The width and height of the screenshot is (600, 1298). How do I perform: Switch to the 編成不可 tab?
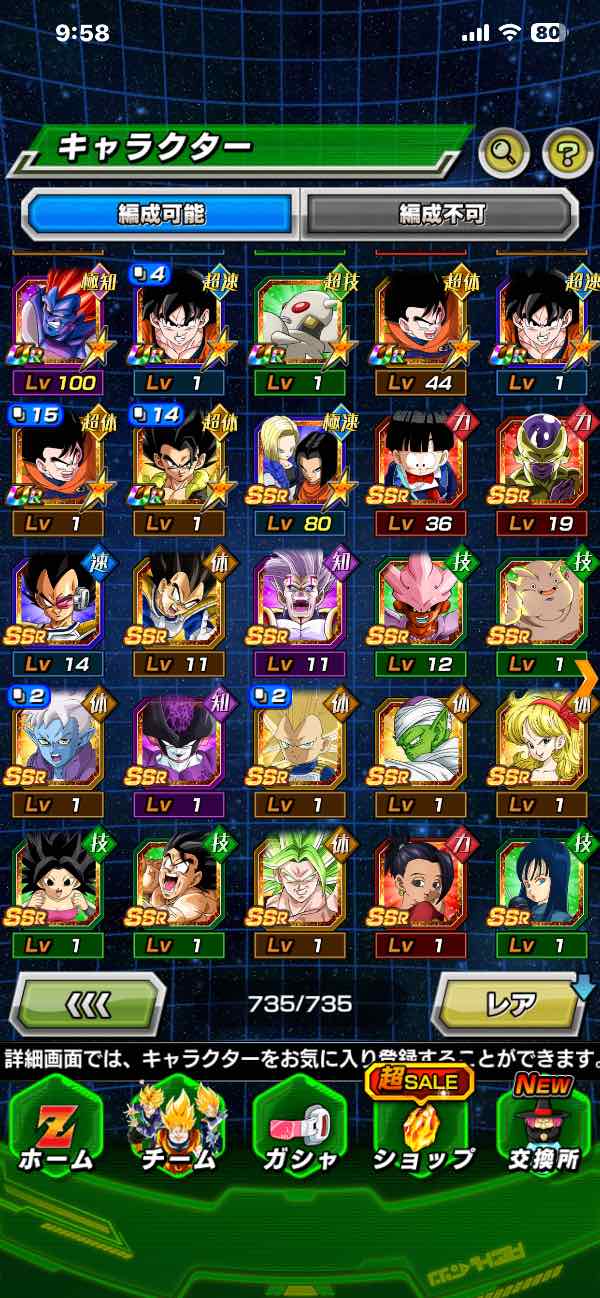[x=441, y=213]
